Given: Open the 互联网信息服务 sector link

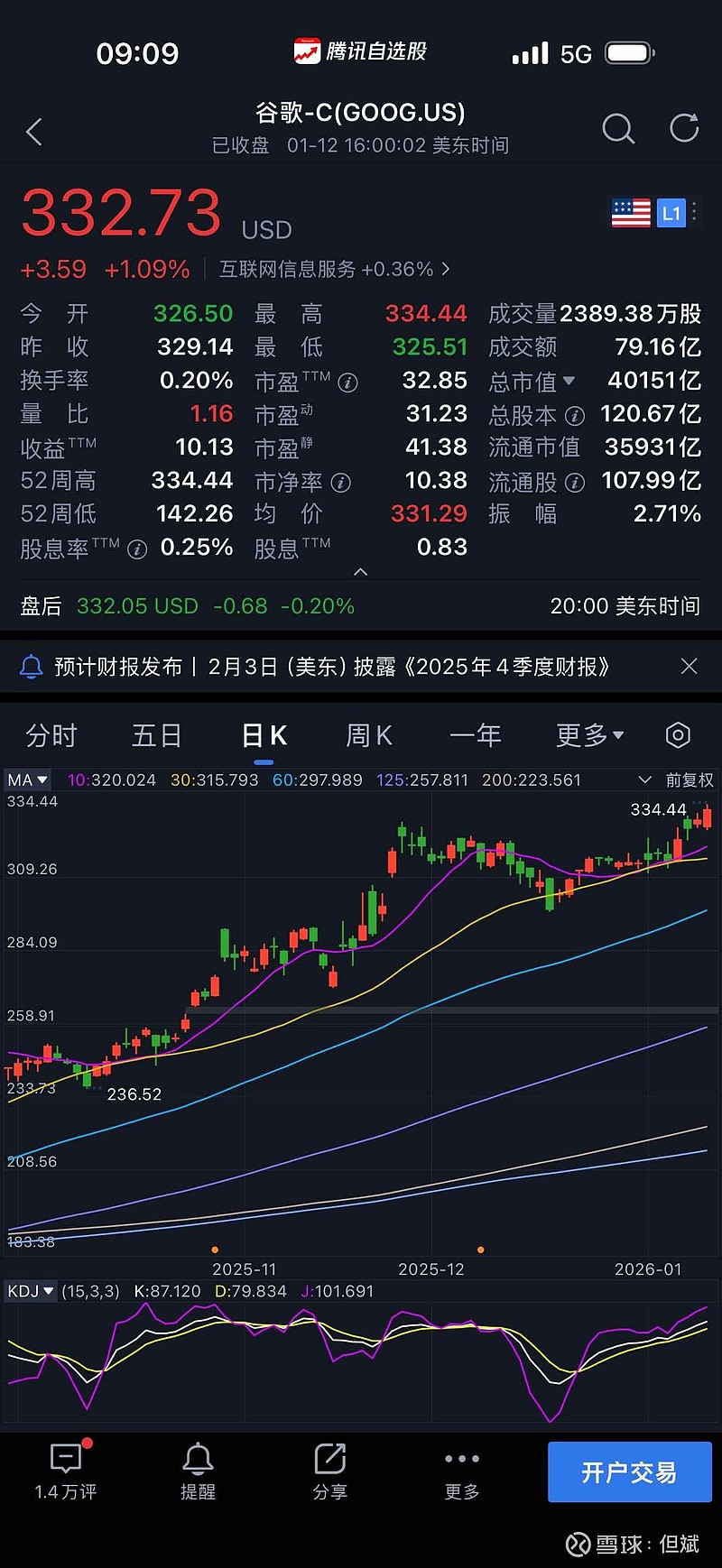Looking at the screenshot, I should pos(334,269).
